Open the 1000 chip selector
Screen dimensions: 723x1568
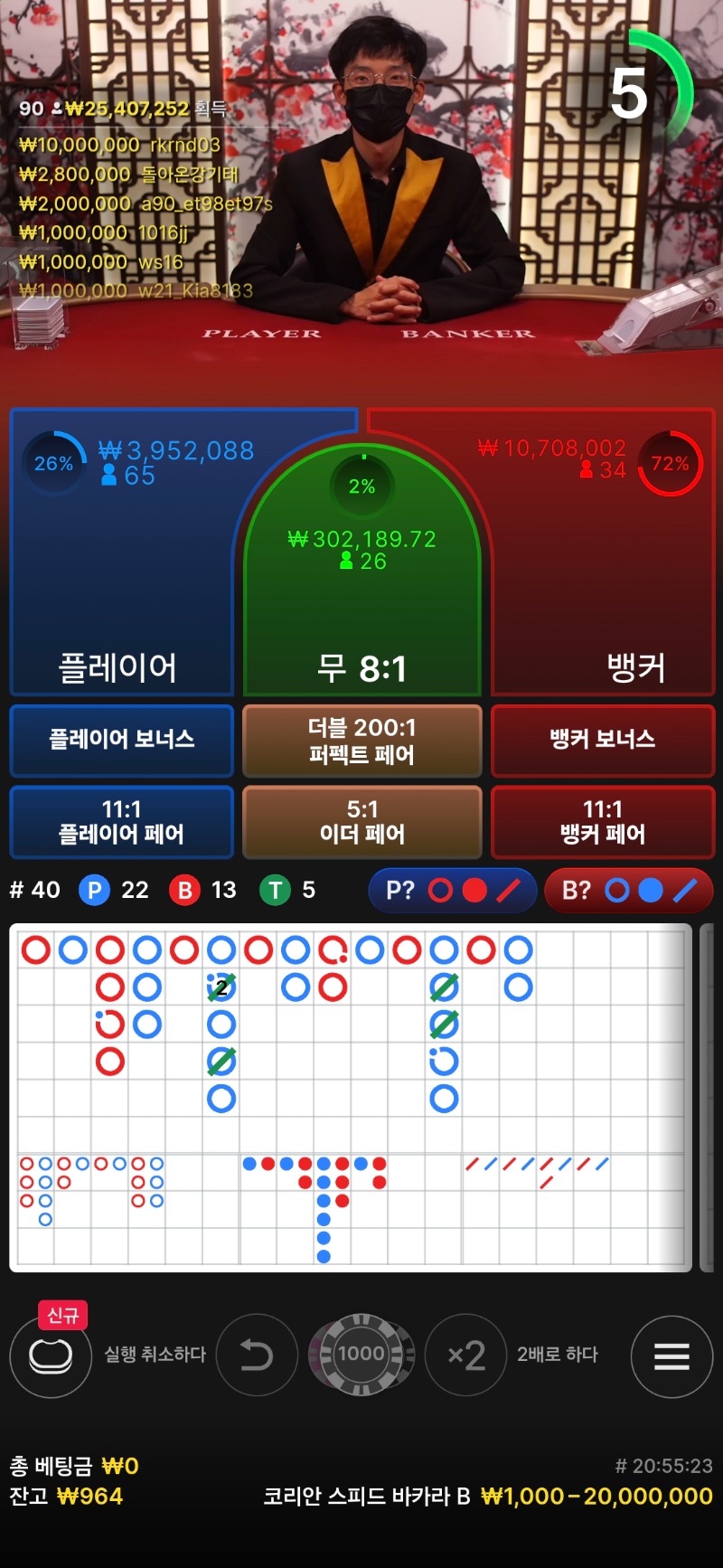click(x=361, y=1355)
